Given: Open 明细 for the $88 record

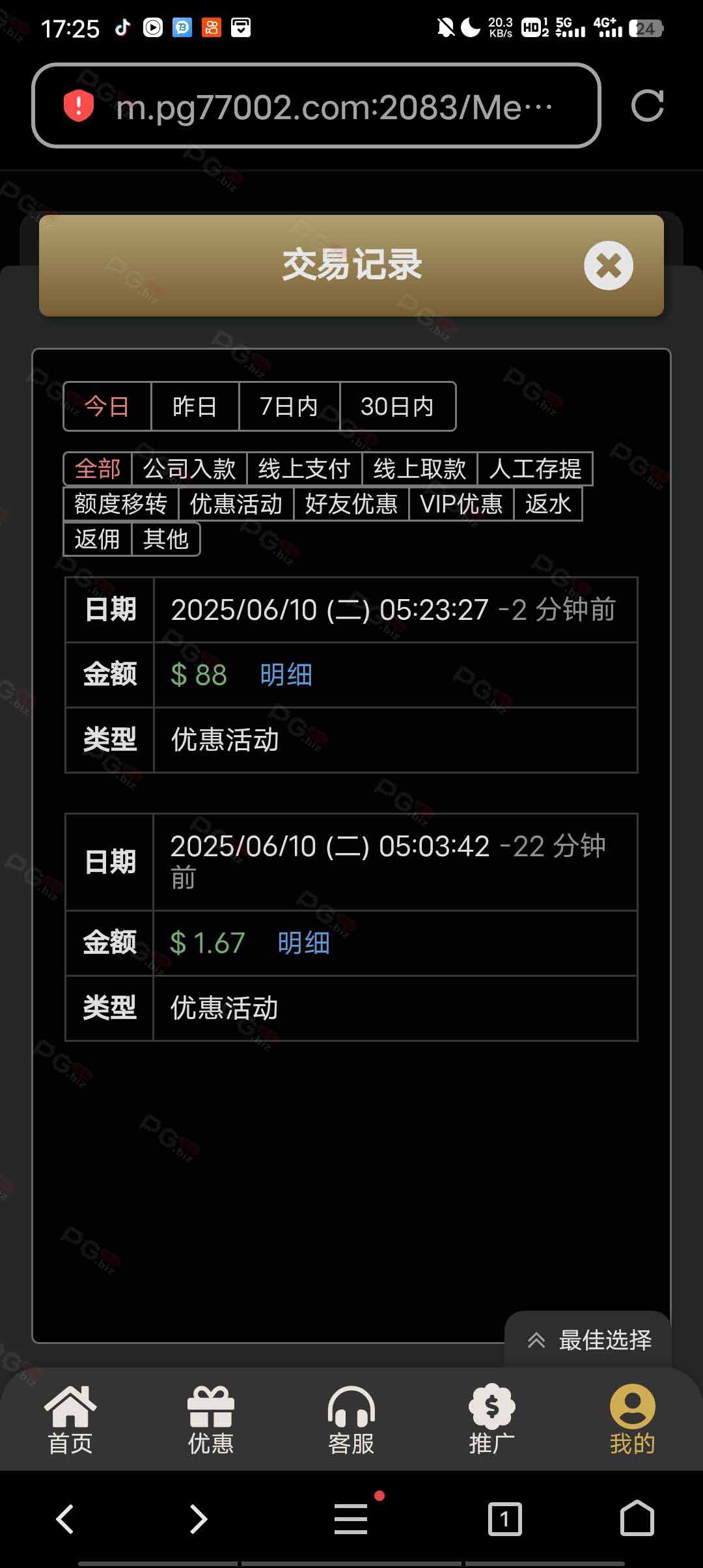Looking at the screenshot, I should pos(286,675).
